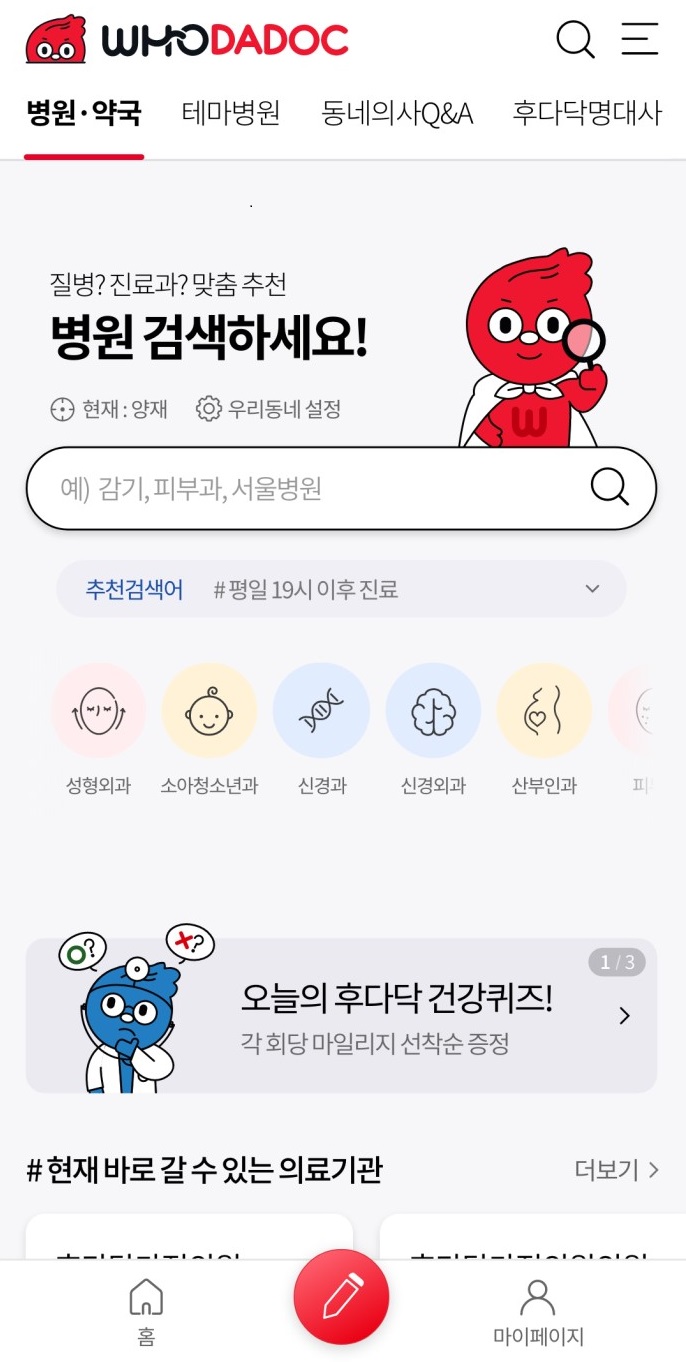
Task: Tap the red pencil write button
Action: coord(341,1297)
